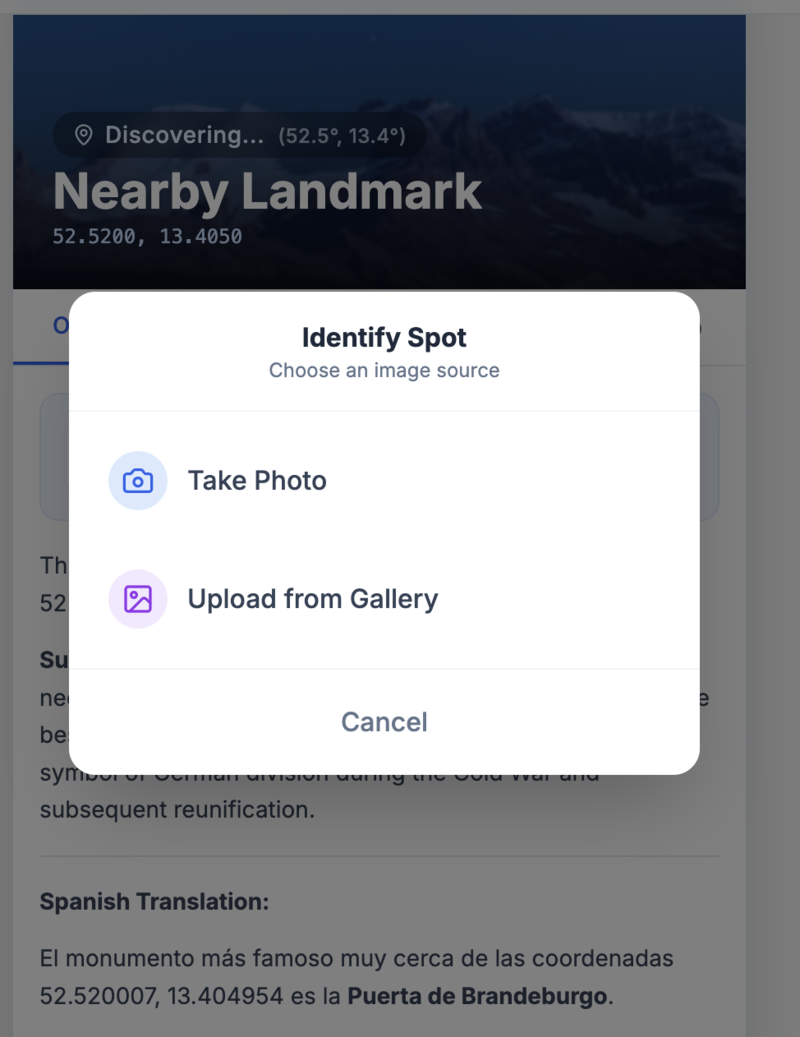Cancel the Identify Spot dialog
800x1037 pixels.
384,722
